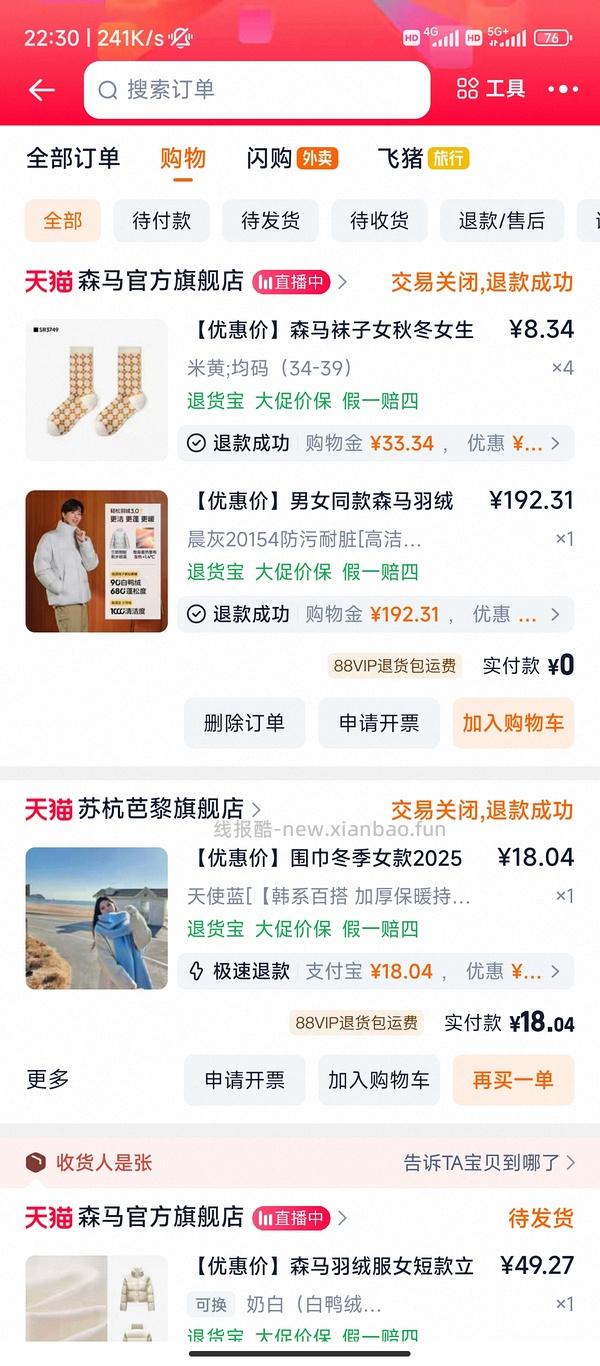Open the 苏杭芭黎旗舰店 store page
The width and height of the screenshot is (600, 1366).
tap(160, 809)
